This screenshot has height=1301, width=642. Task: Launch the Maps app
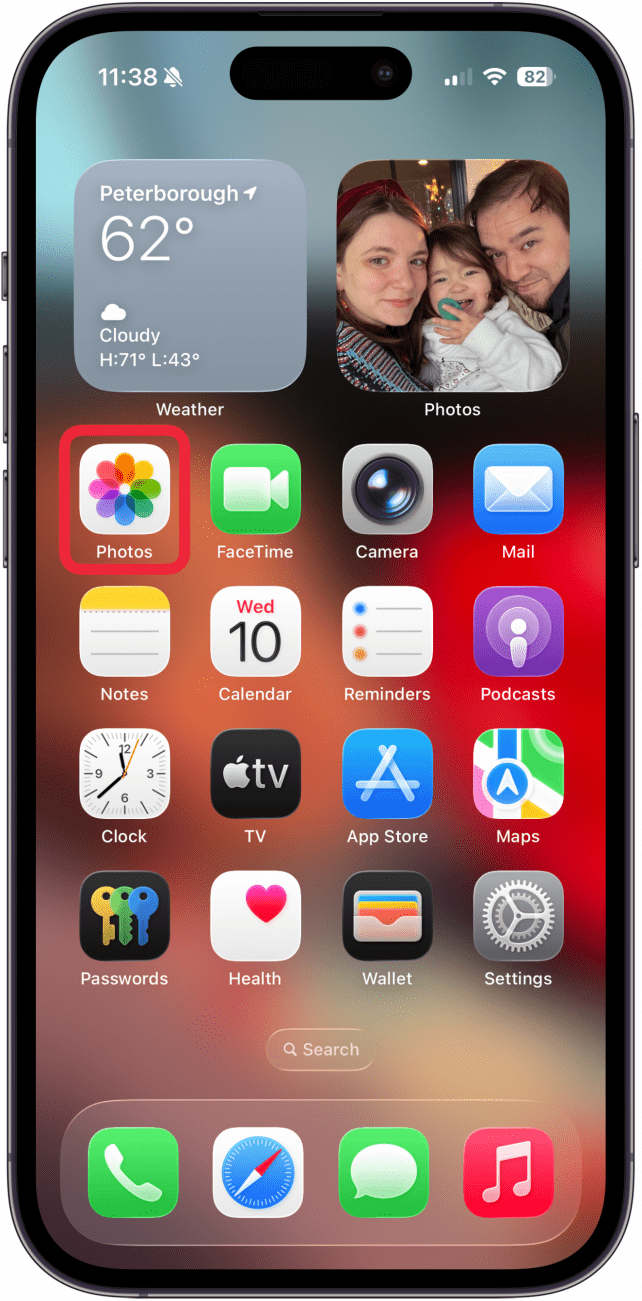[x=518, y=774]
